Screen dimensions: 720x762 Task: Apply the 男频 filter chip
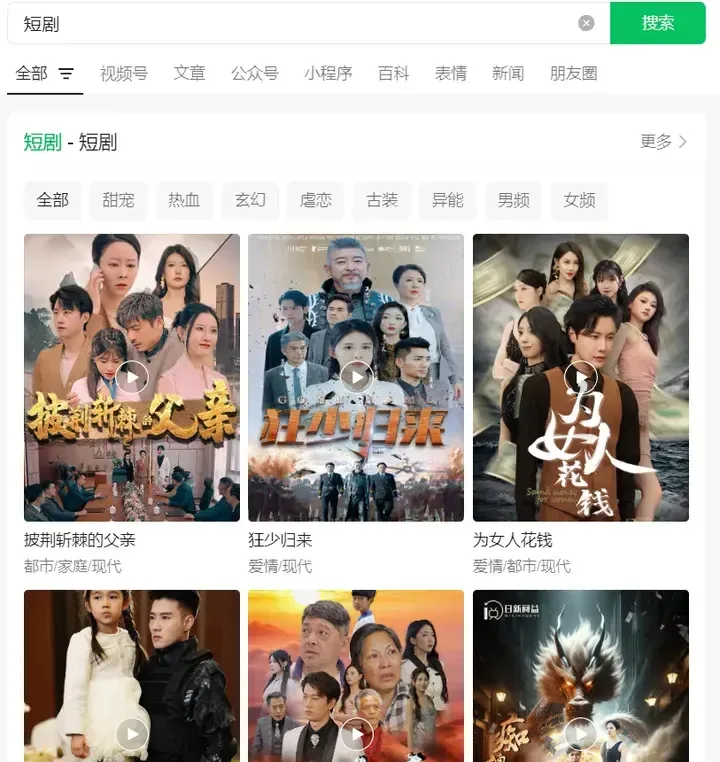(x=514, y=200)
